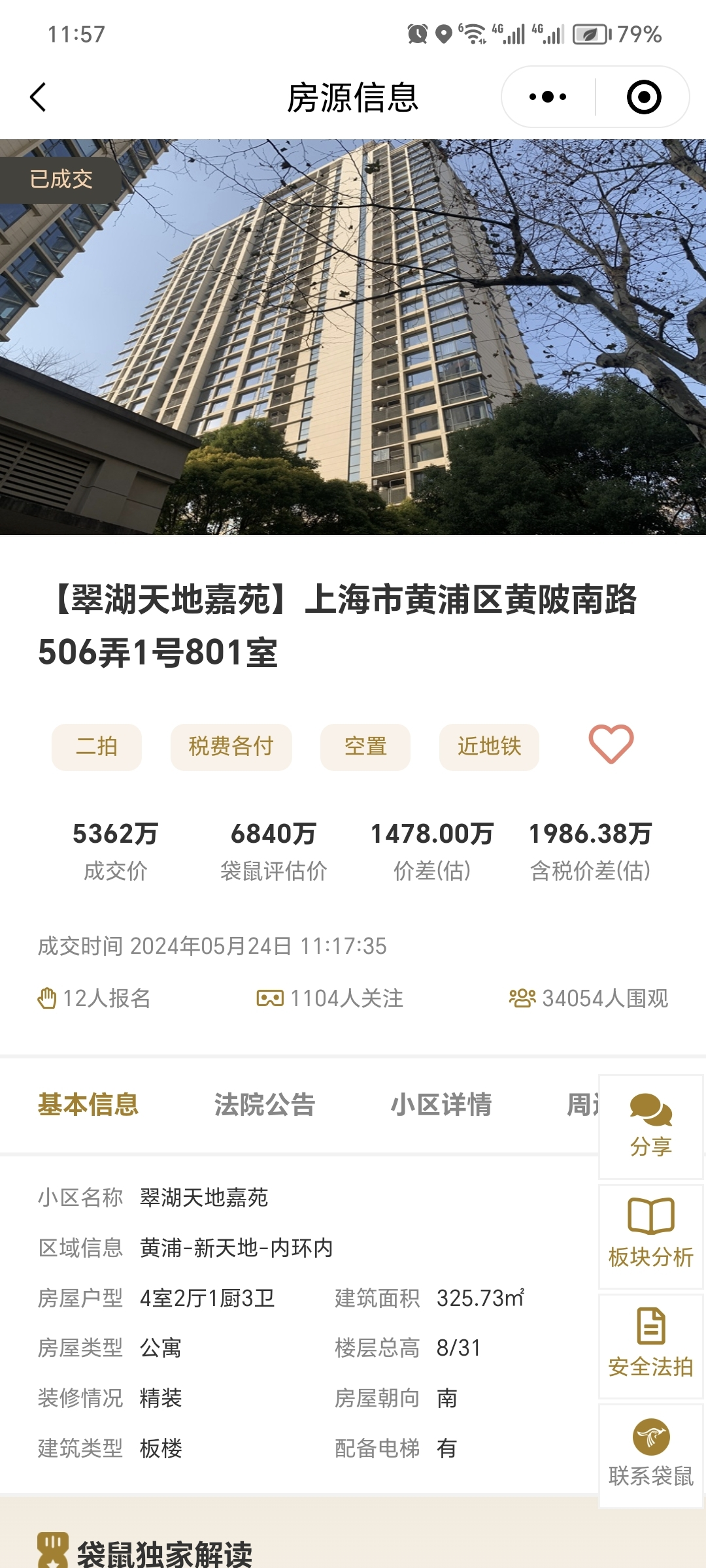Open the more options dots menu
The image size is (706, 1568).
tap(548, 97)
